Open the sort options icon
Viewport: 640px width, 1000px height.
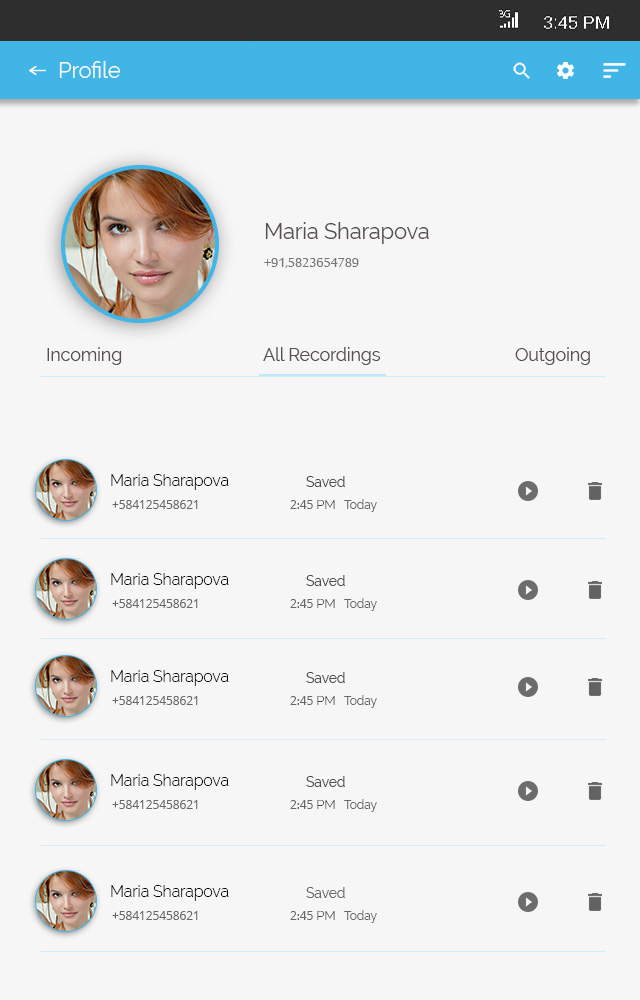614,70
